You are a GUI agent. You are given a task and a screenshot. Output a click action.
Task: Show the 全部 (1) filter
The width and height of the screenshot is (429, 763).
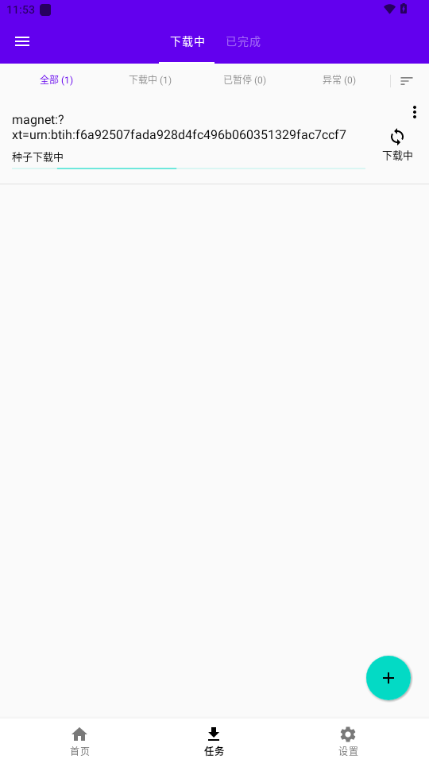pos(56,80)
